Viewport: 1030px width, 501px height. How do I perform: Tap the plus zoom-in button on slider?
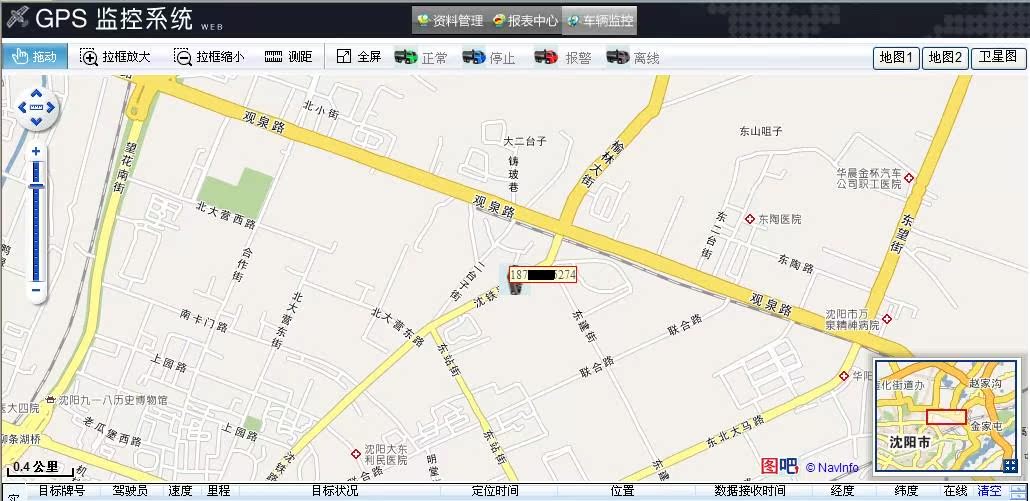click(36, 151)
